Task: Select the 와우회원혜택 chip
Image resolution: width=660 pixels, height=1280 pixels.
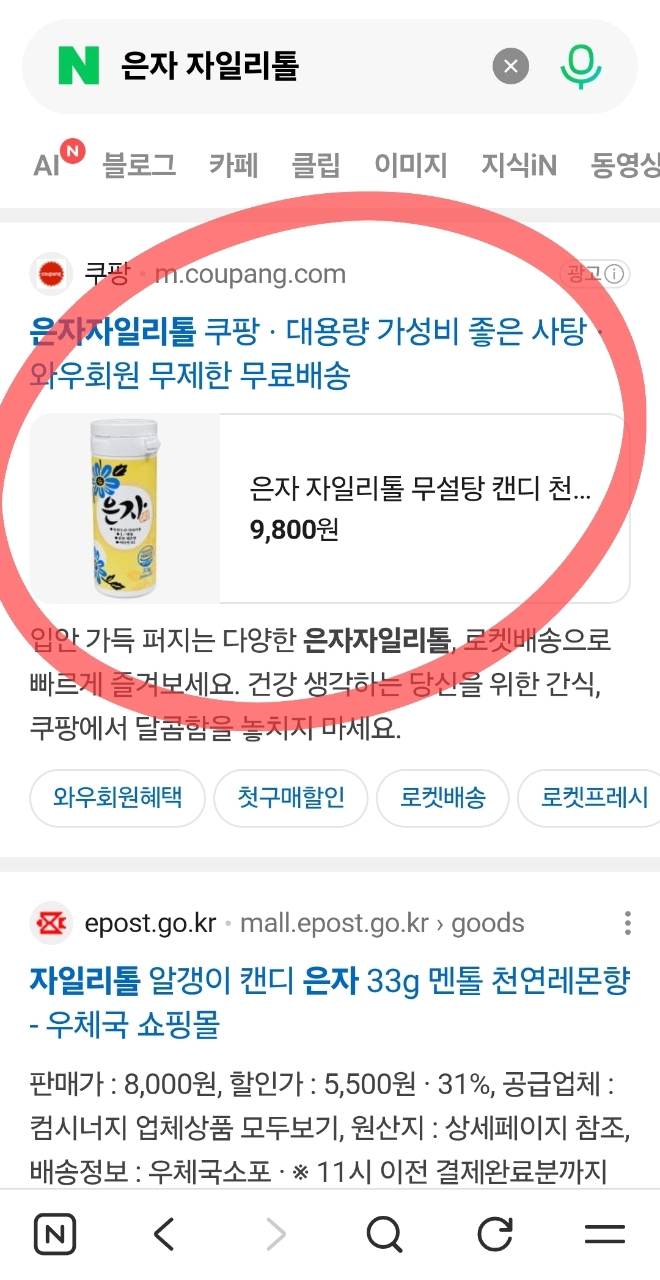Action: [x=117, y=797]
